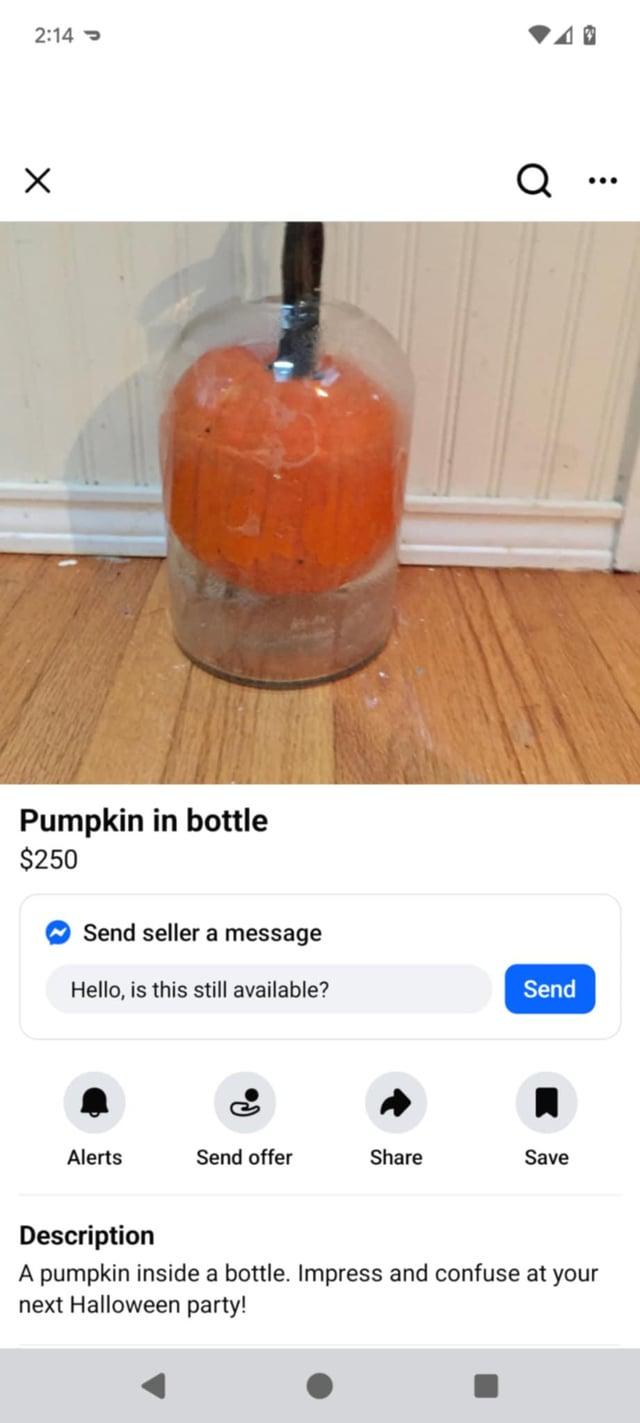Open the search magnifier icon
The height and width of the screenshot is (1423, 640).
[533, 181]
